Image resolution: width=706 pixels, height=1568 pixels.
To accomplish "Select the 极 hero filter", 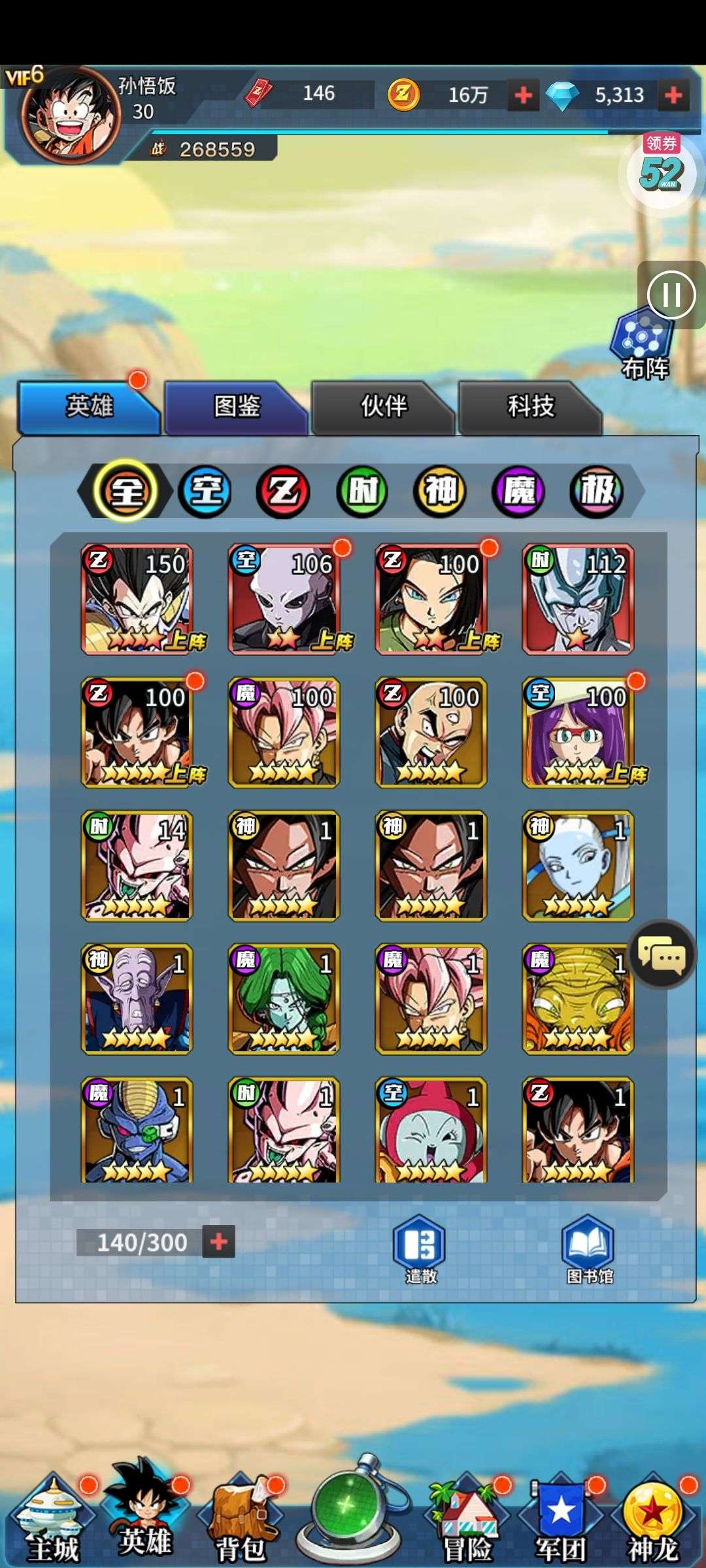I will point(596,491).
